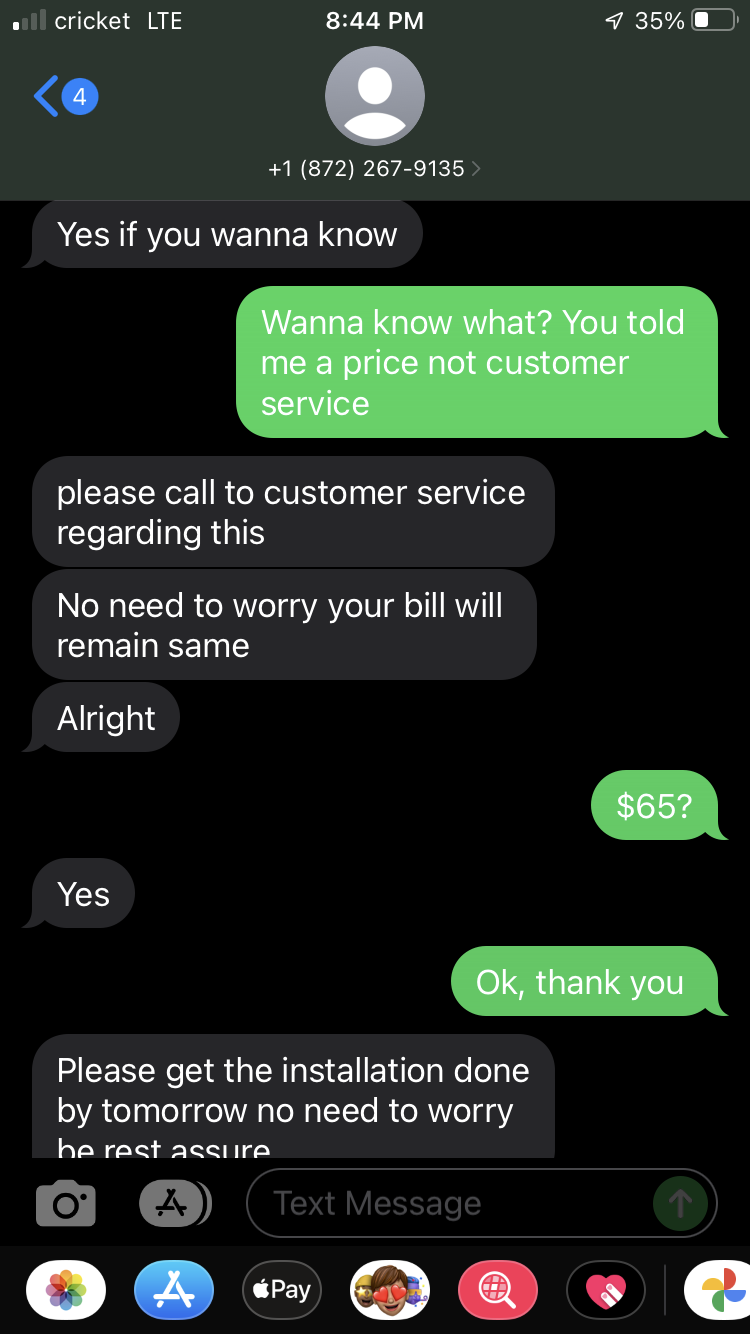This screenshot has width=750, height=1334.
Task: Tap the green send arrow
Action: (681, 1203)
